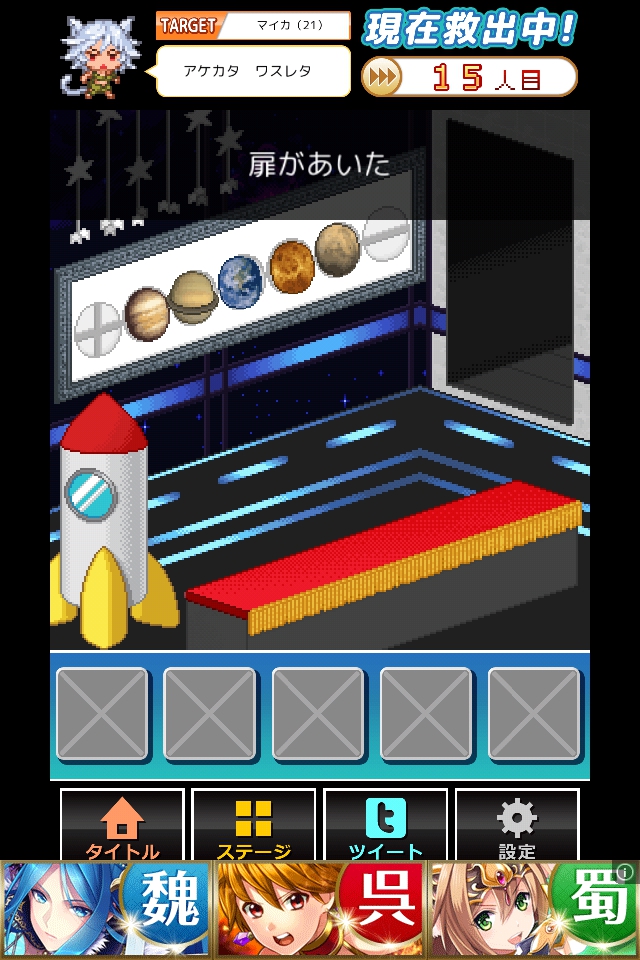The image size is (640, 960).
Task: Tap the Earth planet on the panel
Action: [240, 280]
